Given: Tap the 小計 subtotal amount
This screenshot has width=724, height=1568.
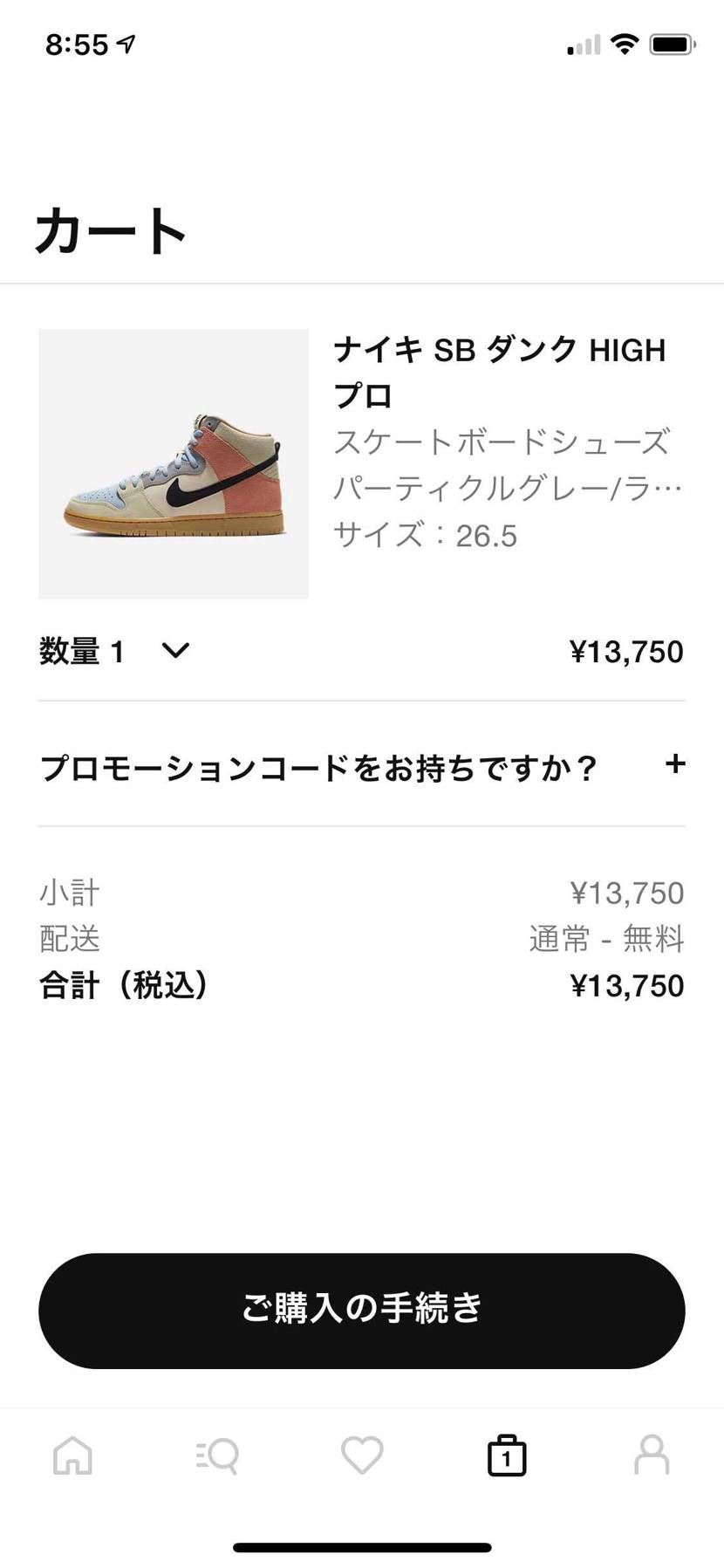Looking at the screenshot, I should (626, 892).
